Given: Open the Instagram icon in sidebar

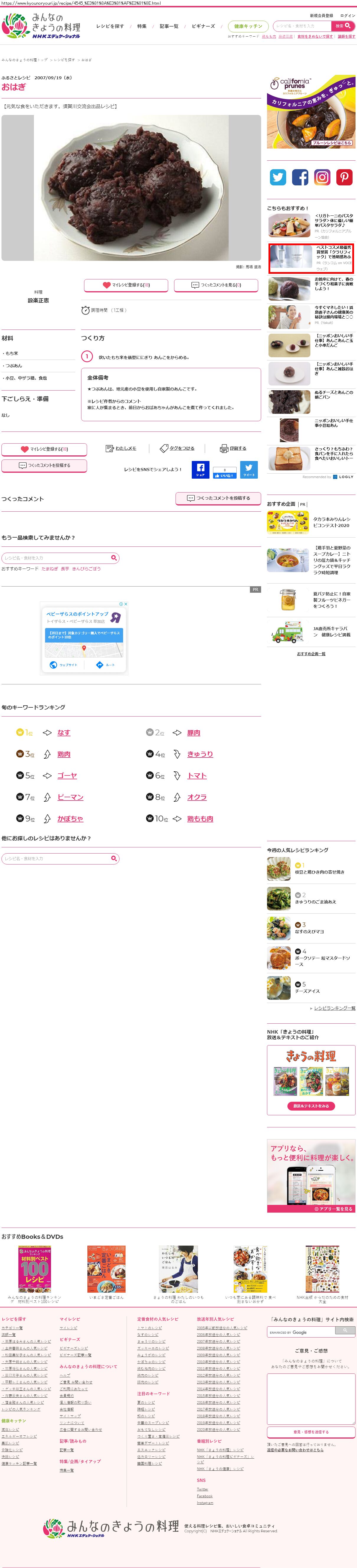Looking at the screenshot, I should point(322,177).
